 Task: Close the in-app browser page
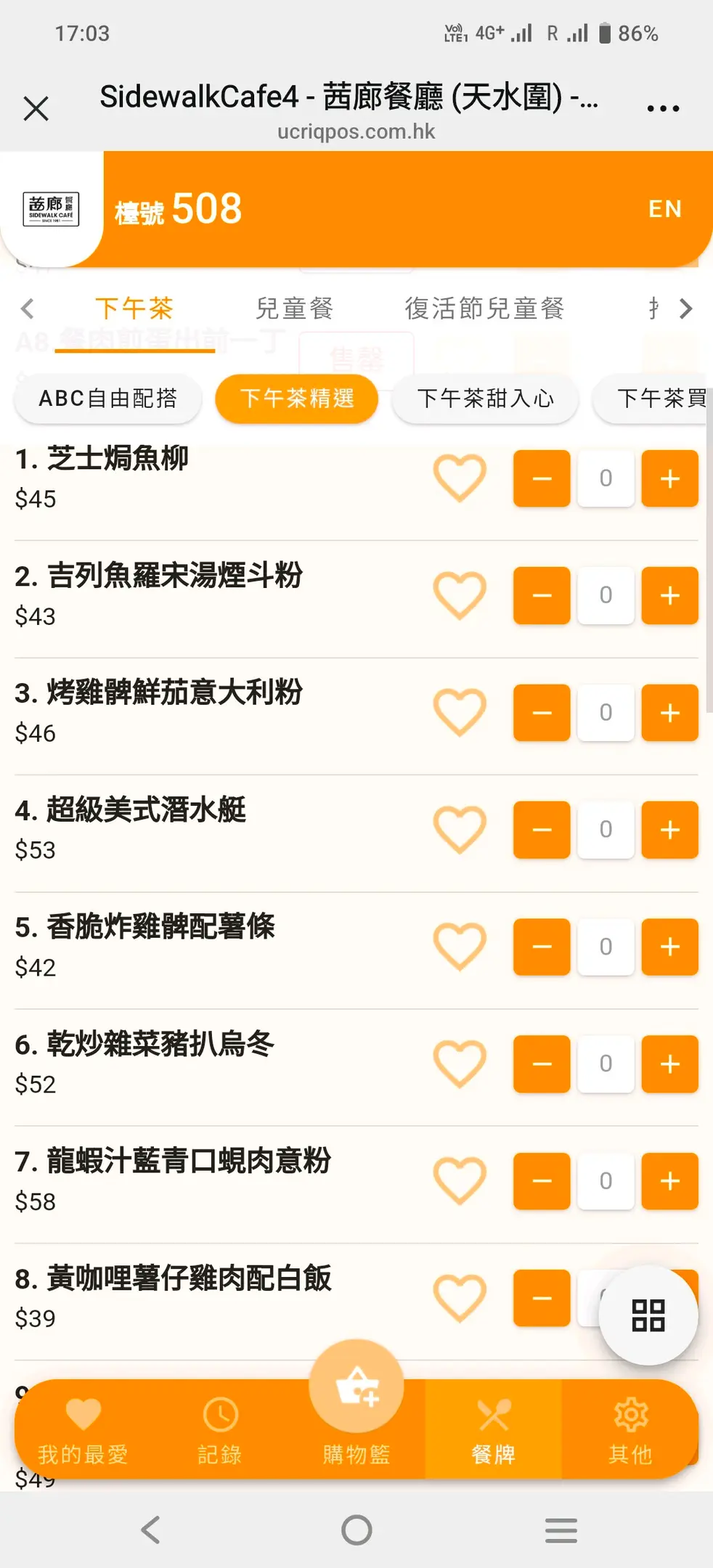pos(36,109)
